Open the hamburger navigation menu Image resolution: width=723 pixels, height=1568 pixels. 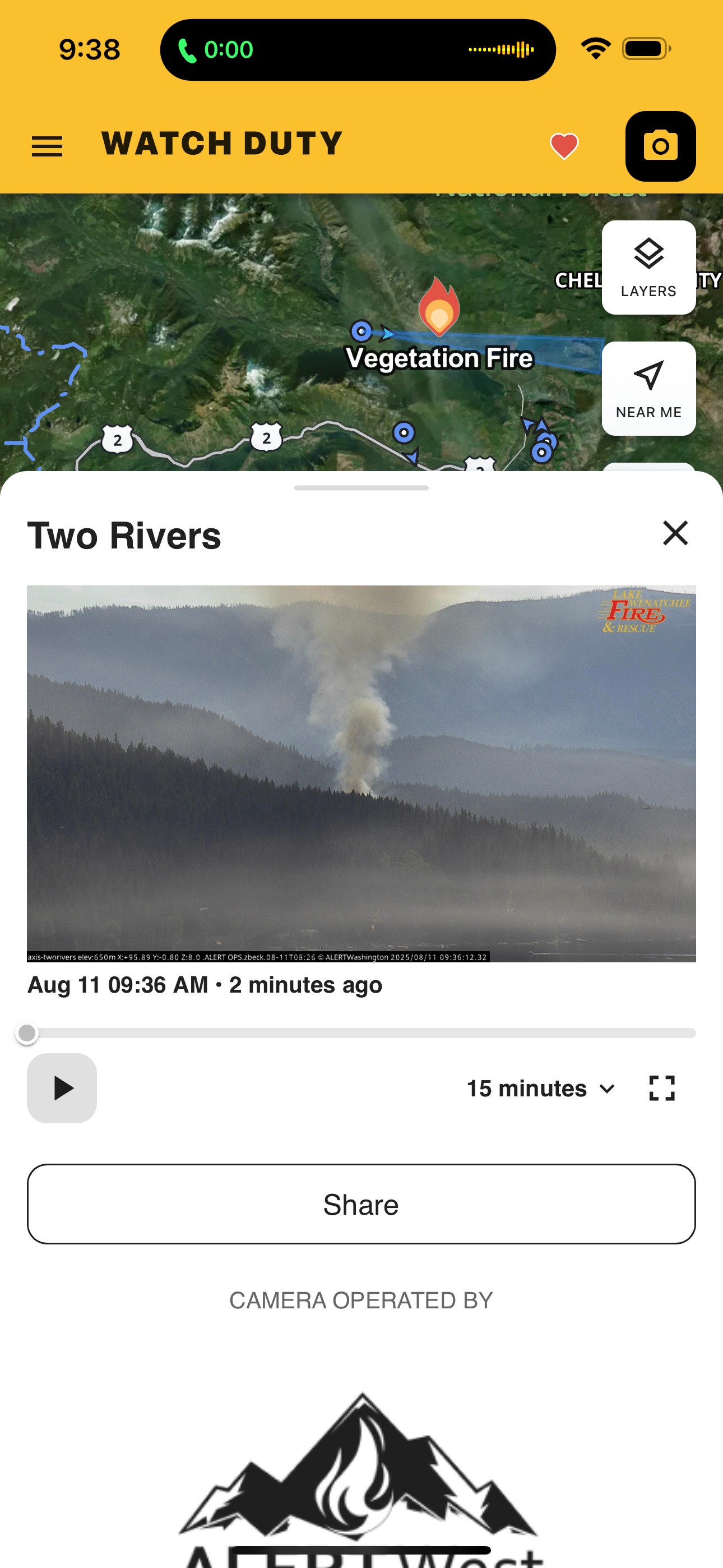(x=47, y=147)
